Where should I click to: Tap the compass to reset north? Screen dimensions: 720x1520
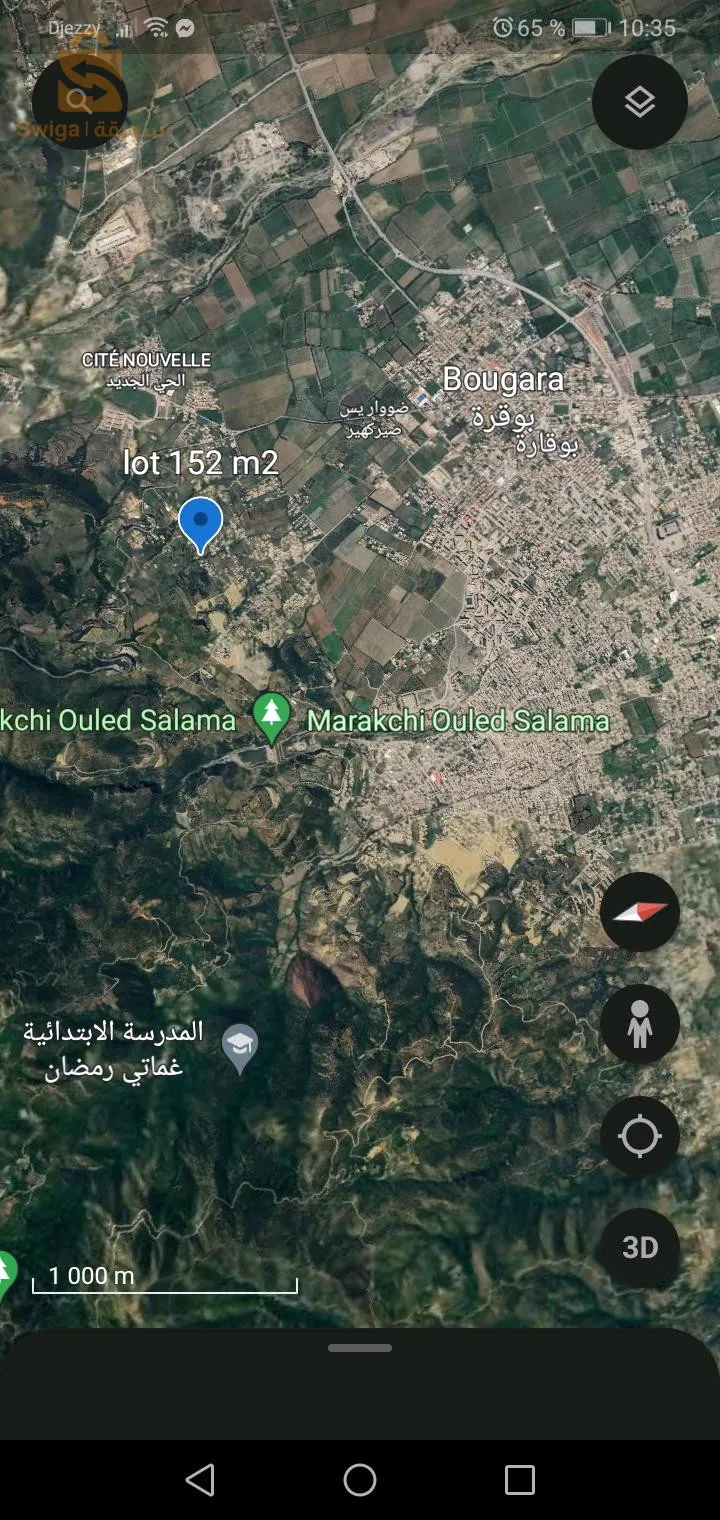point(639,911)
